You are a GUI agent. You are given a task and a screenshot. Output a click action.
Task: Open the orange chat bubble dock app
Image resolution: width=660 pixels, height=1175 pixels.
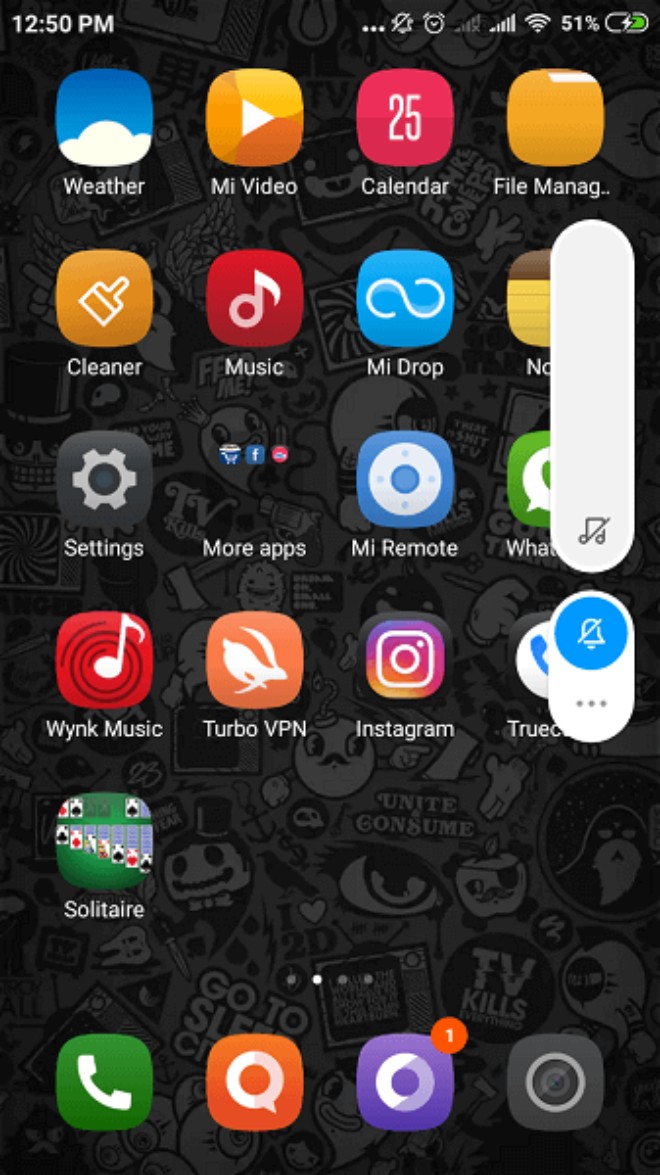(x=254, y=1083)
